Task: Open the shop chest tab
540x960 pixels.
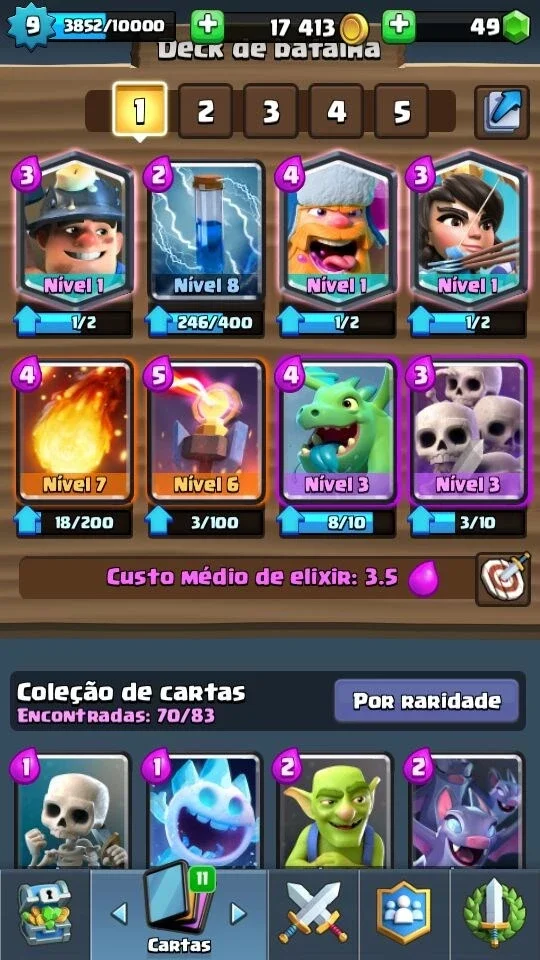Action: (45, 915)
